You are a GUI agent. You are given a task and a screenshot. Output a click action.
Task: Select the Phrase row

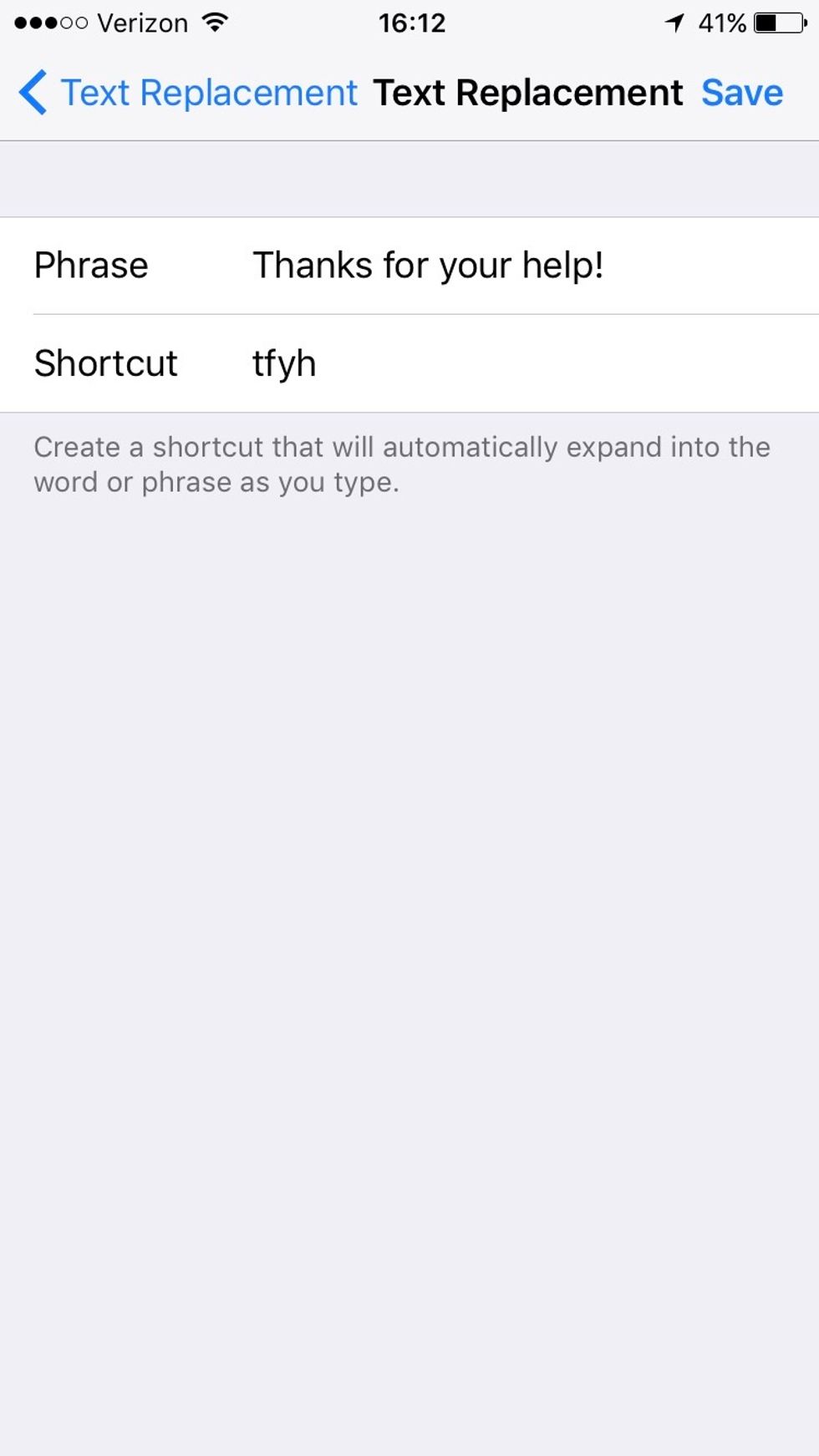(409, 265)
